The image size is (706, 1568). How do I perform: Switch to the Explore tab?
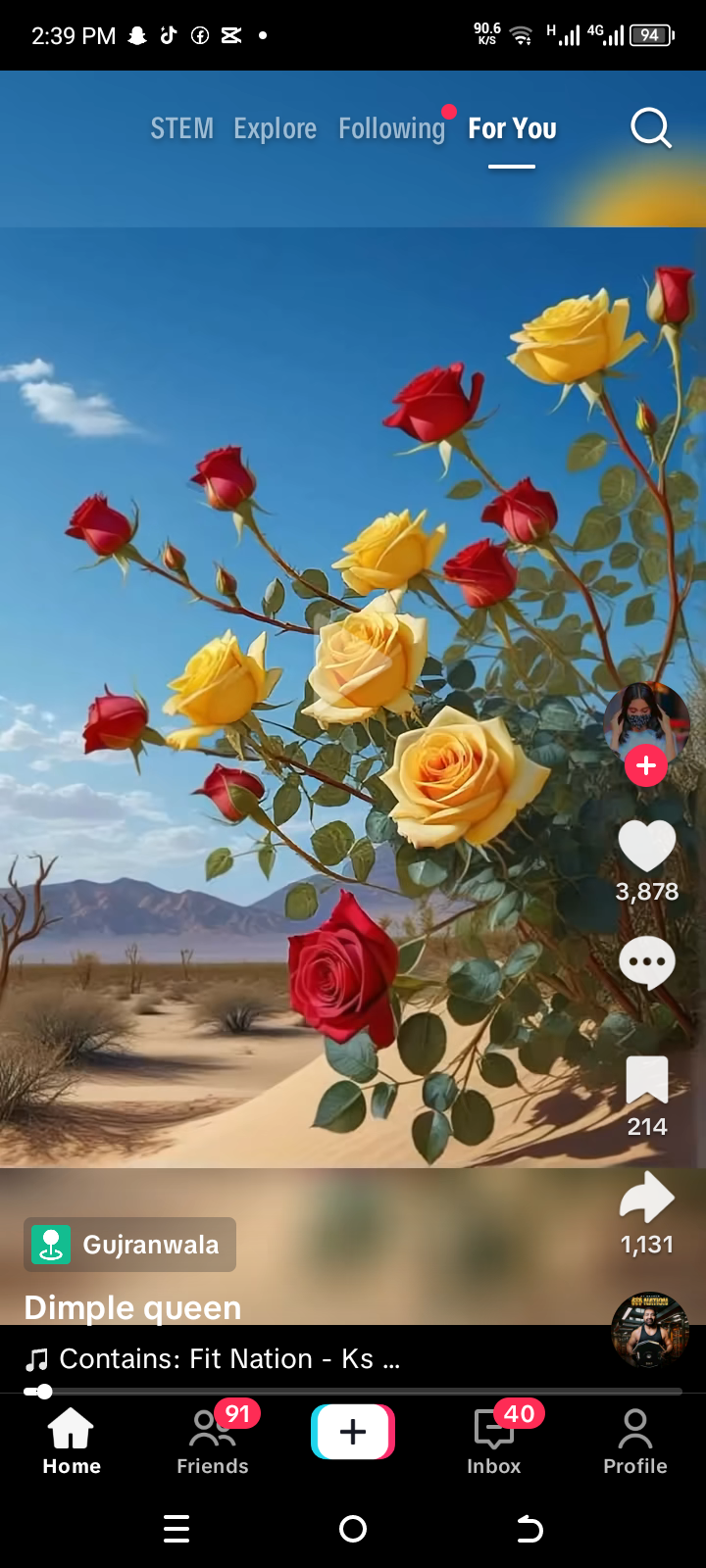(275, 128)
